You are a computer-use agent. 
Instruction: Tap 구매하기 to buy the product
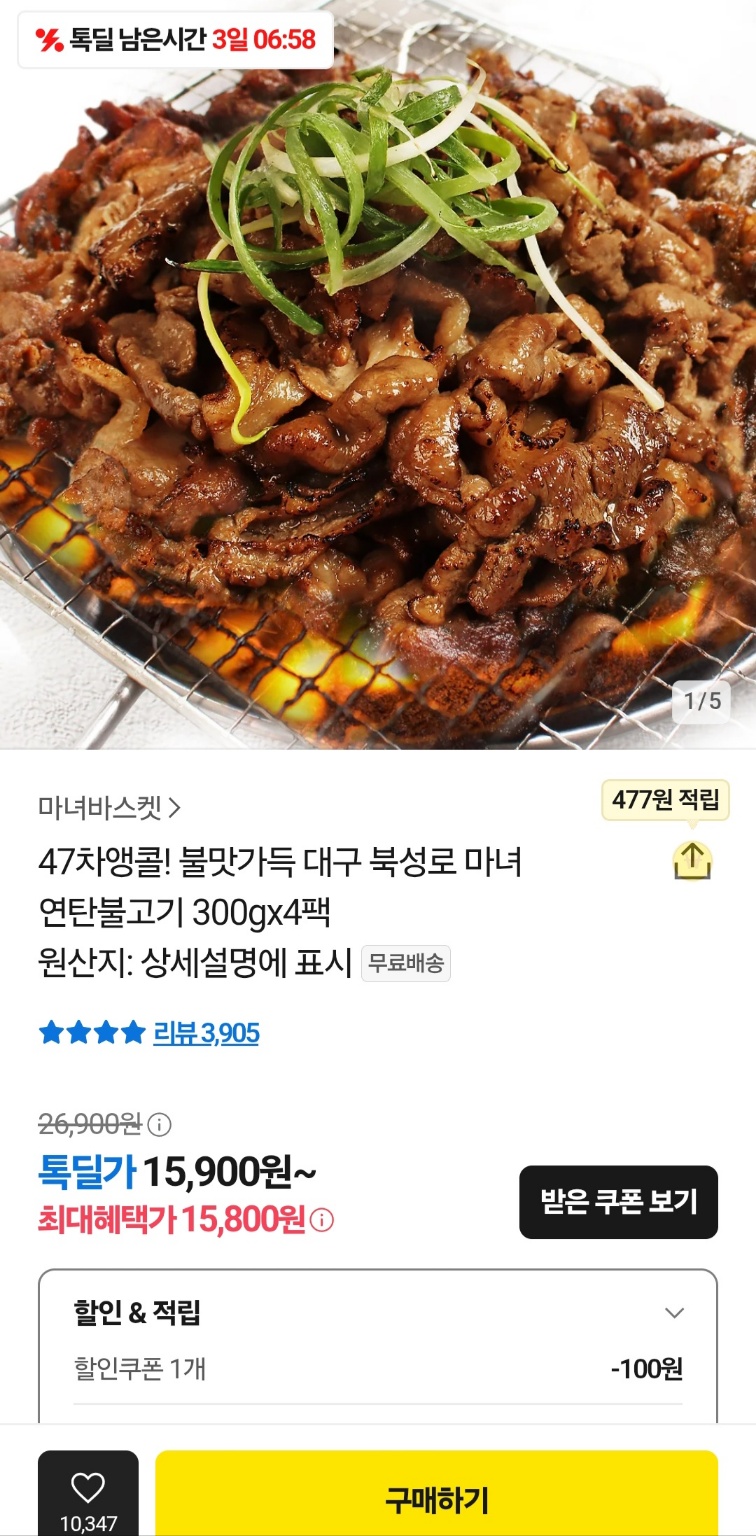click(436, 1499)
